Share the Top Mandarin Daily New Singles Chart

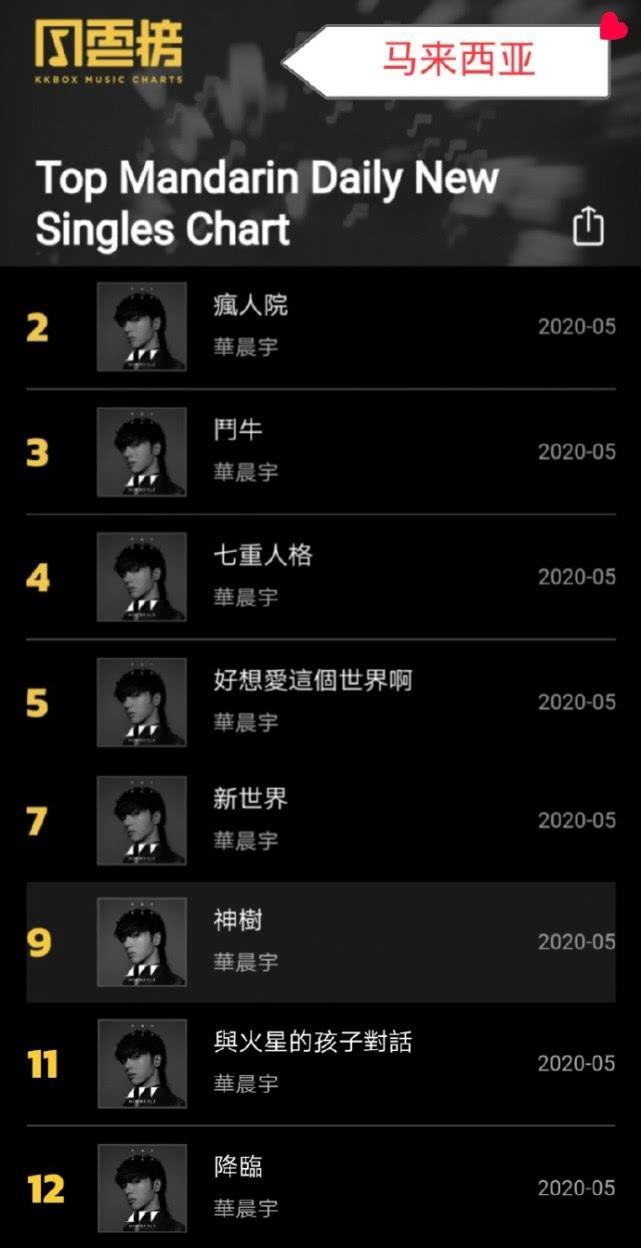point(588,226)
